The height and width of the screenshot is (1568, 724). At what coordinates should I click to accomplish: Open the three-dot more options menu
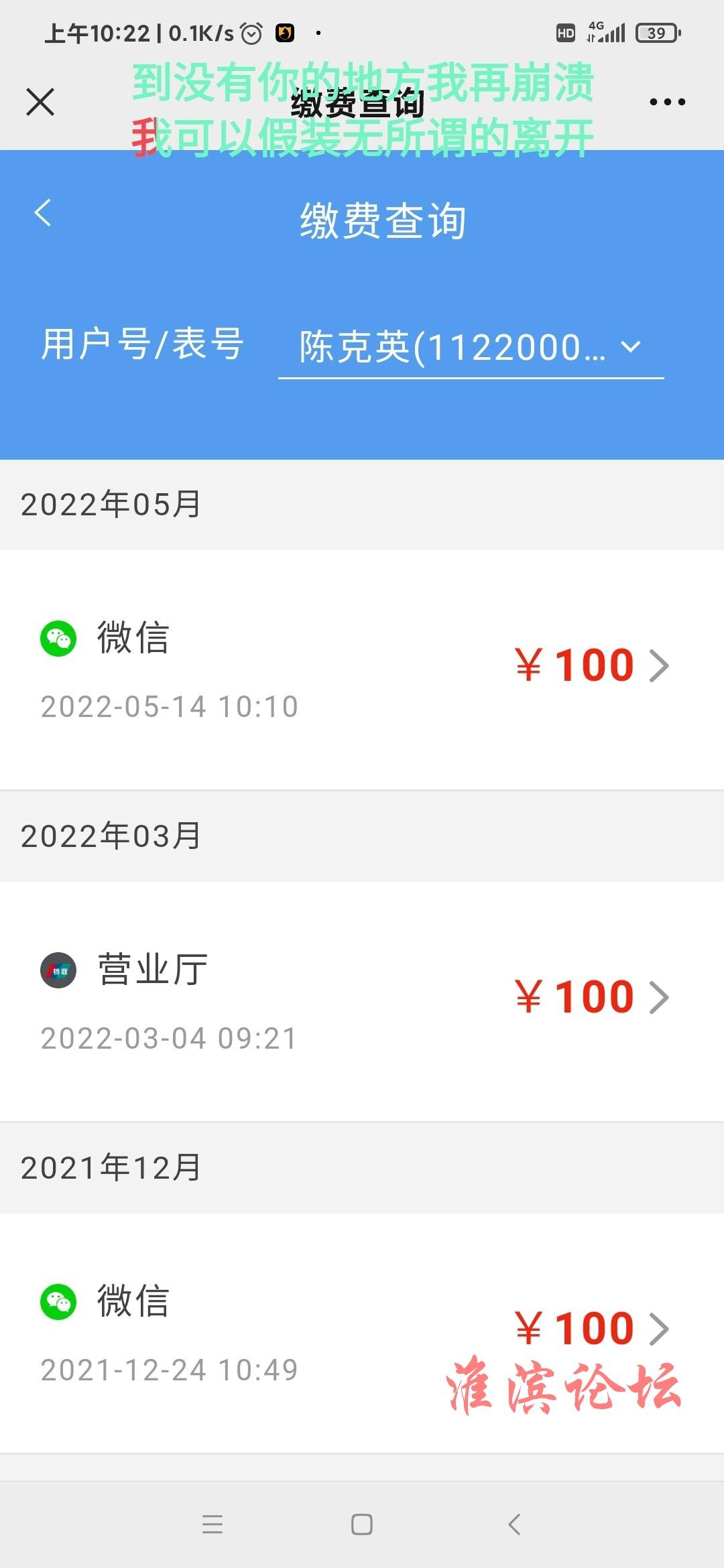667,102
